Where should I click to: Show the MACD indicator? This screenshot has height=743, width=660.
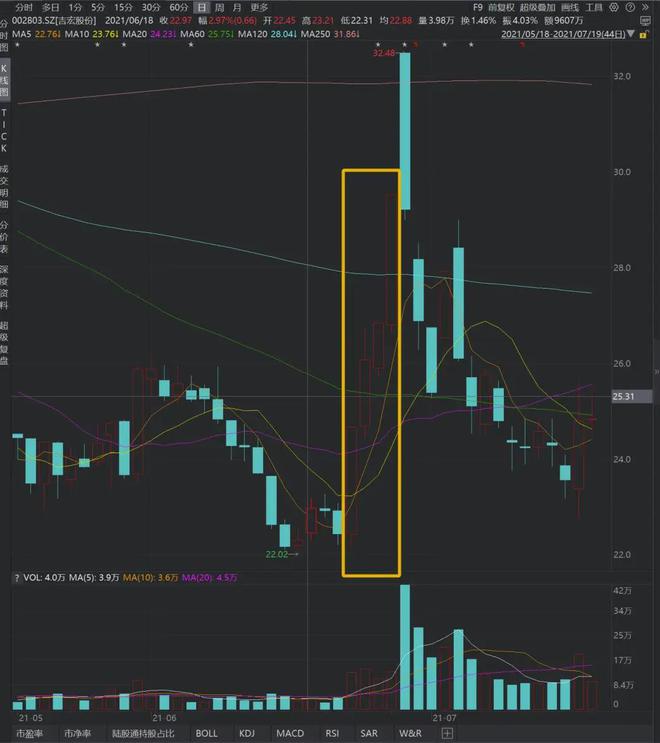click(290, 733)
